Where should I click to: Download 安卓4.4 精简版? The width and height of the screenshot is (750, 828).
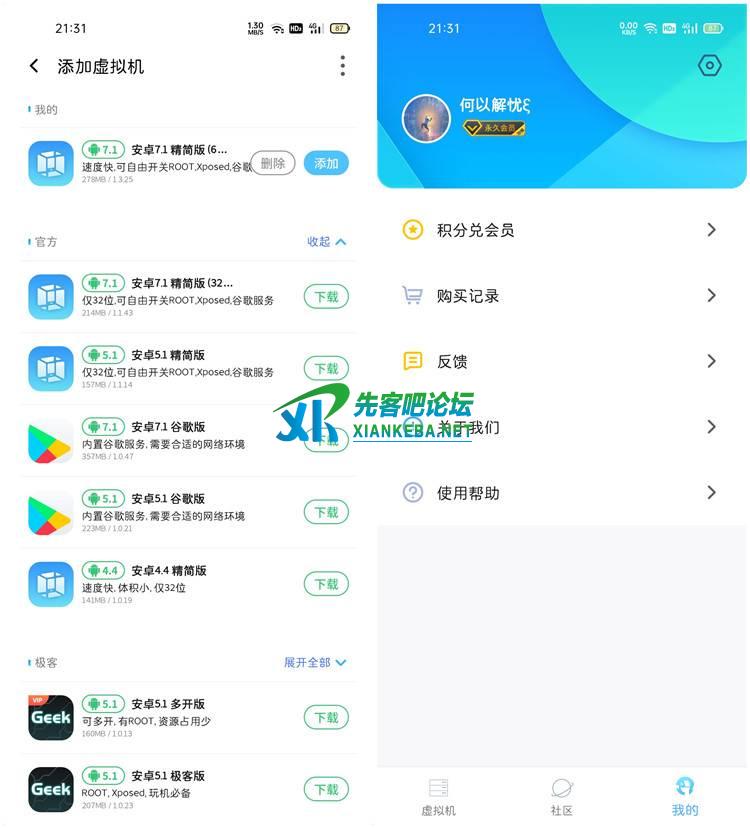pyautogui.click(x=326, y=584)
